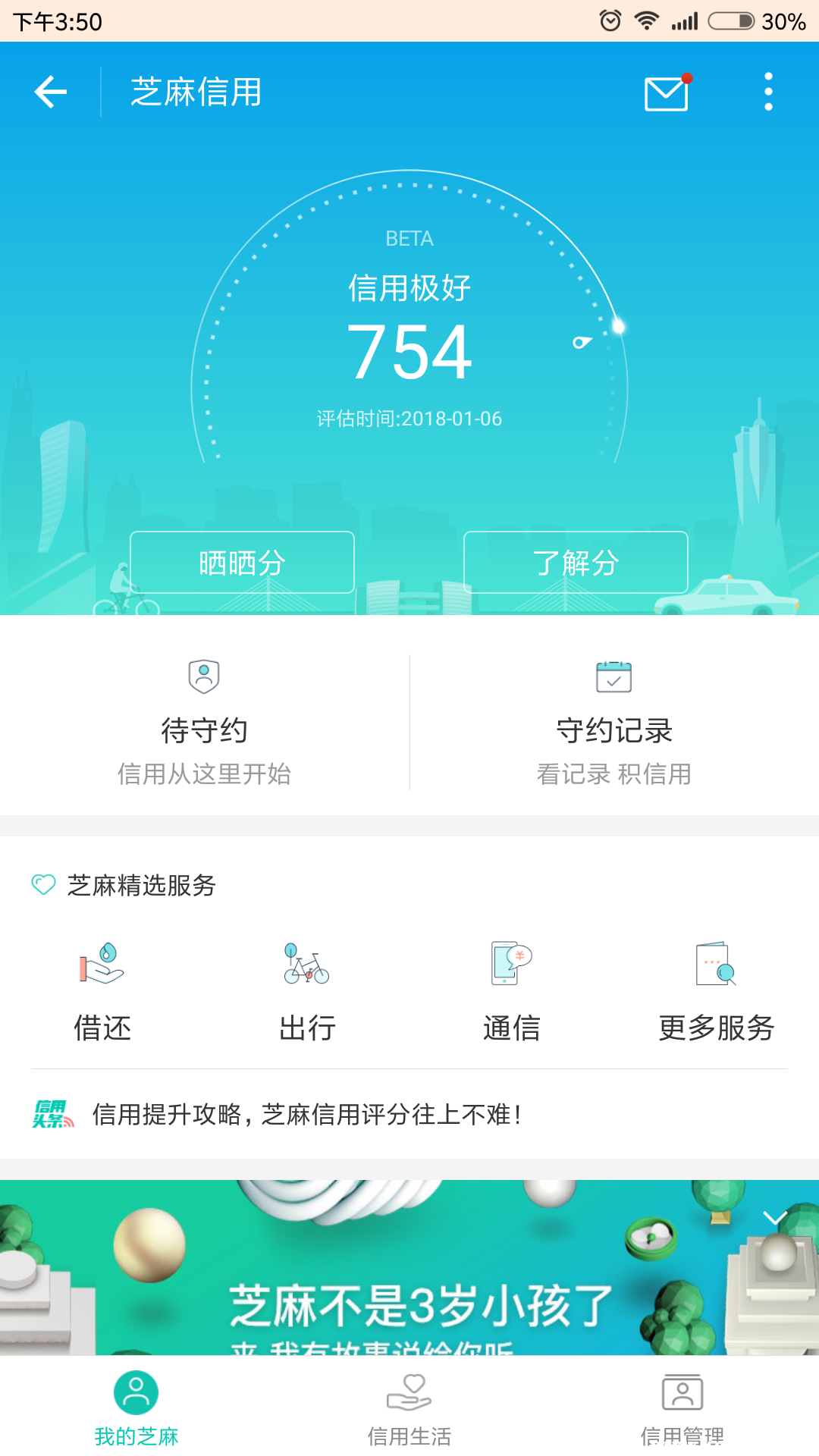Open the message inbox envelope icon
Viewport: 819px width, 1456px height.
(666, 93)
